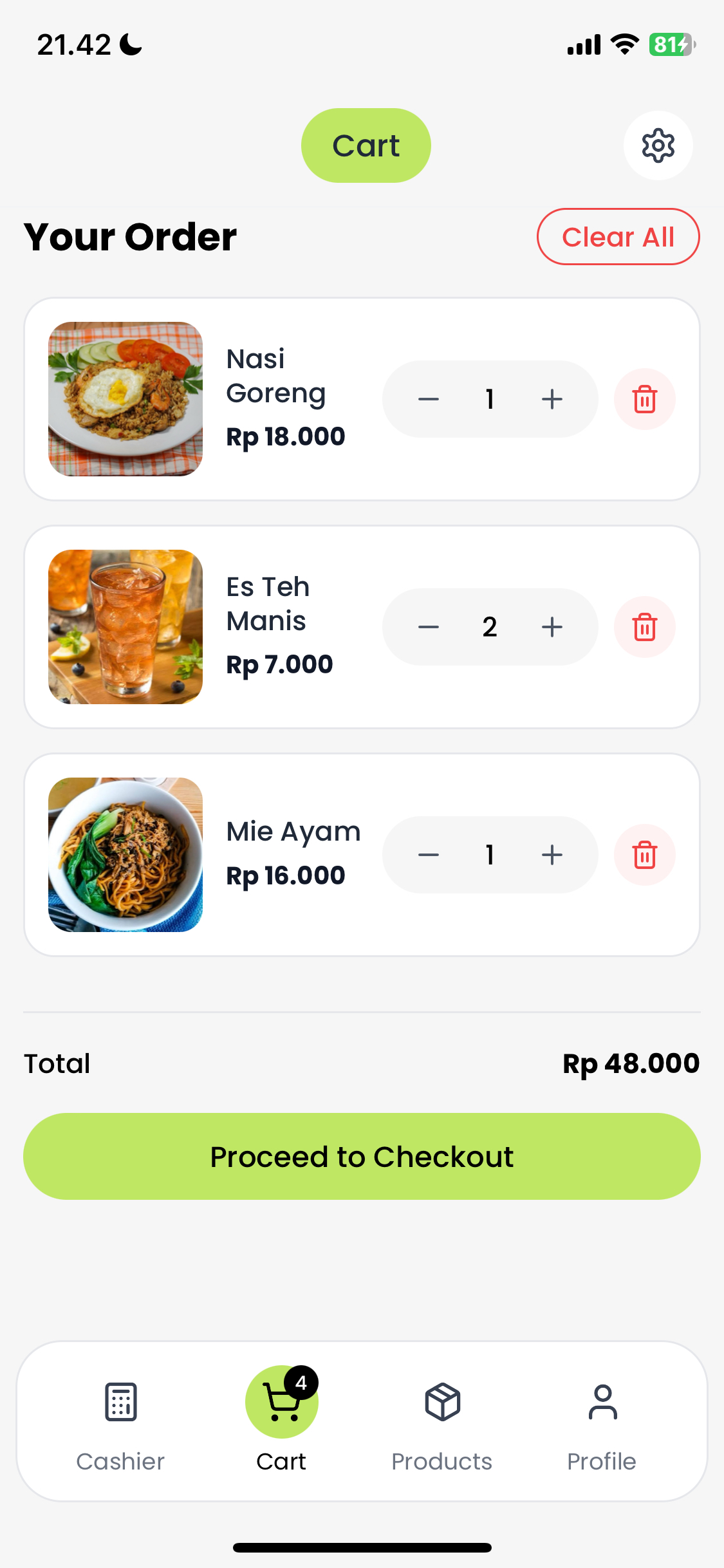Decrease Nasi Goreng quantity

(429, 399)
